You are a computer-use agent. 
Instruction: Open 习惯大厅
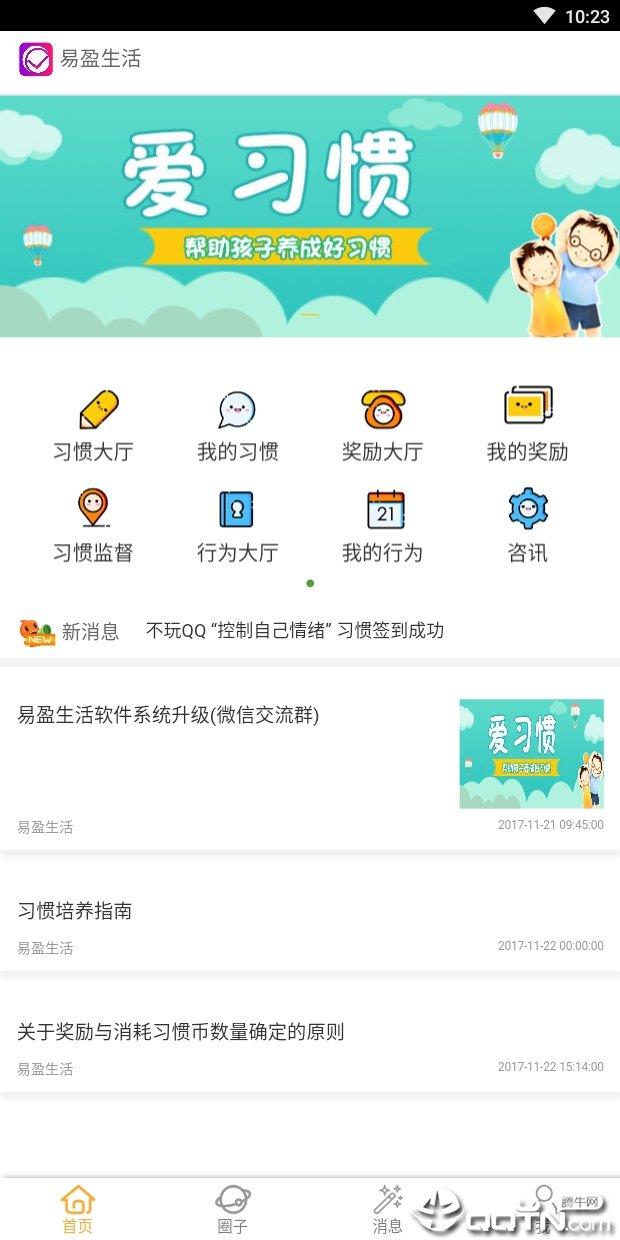pyautogui.click(x=94, y=425)
